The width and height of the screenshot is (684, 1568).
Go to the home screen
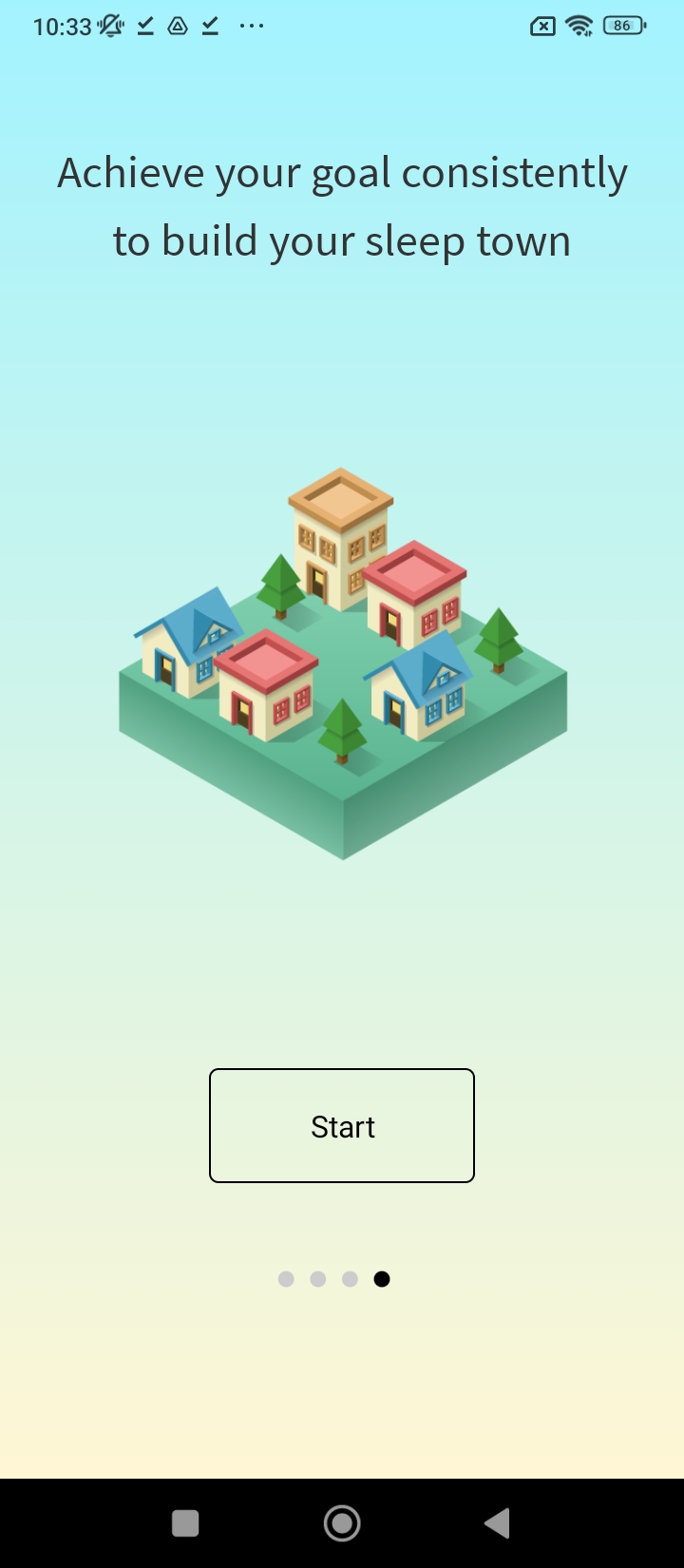pyautogui.click(x=342, y=1523)
